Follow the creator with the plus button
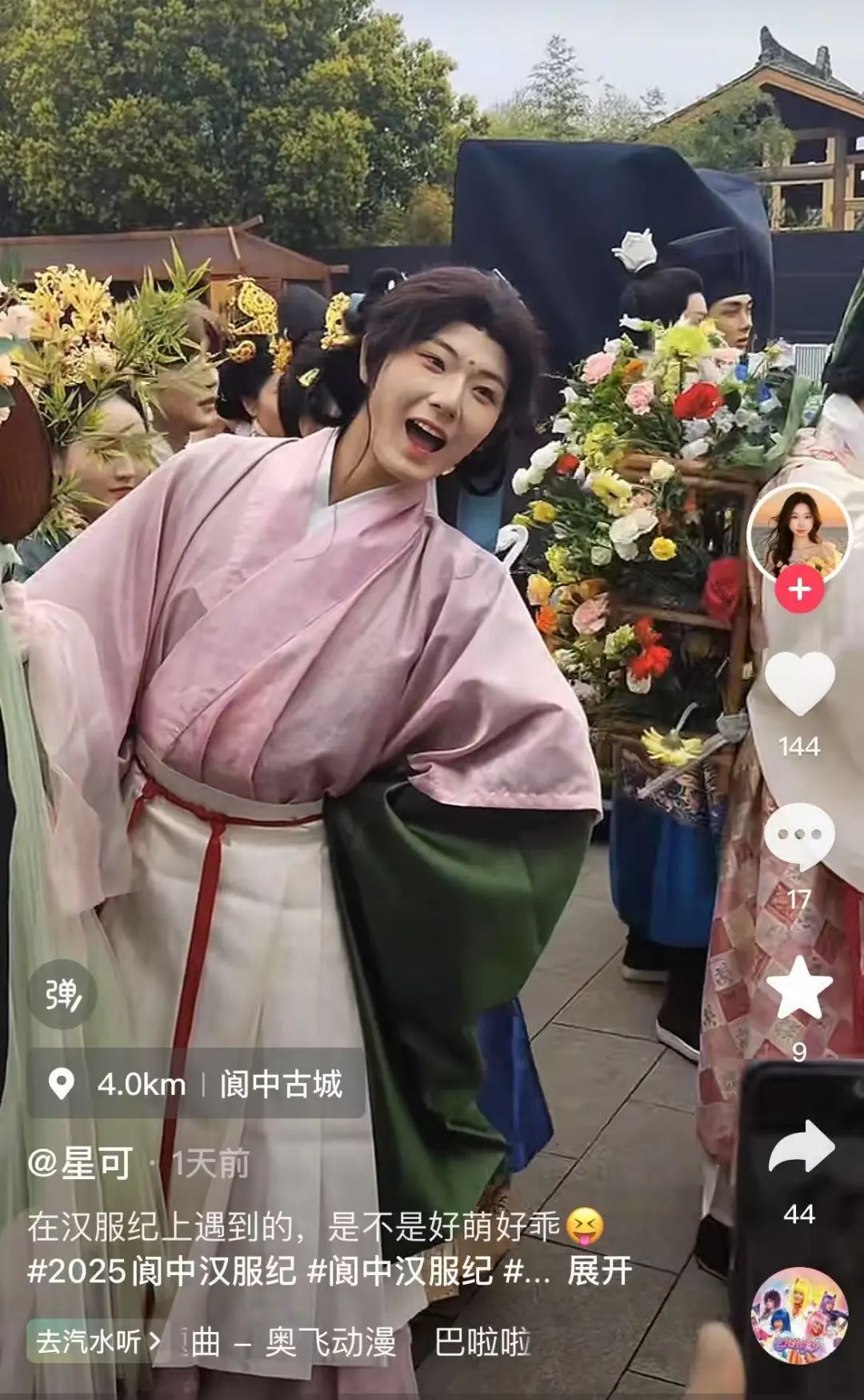864x1400 pixels. (x=799, y=590)
